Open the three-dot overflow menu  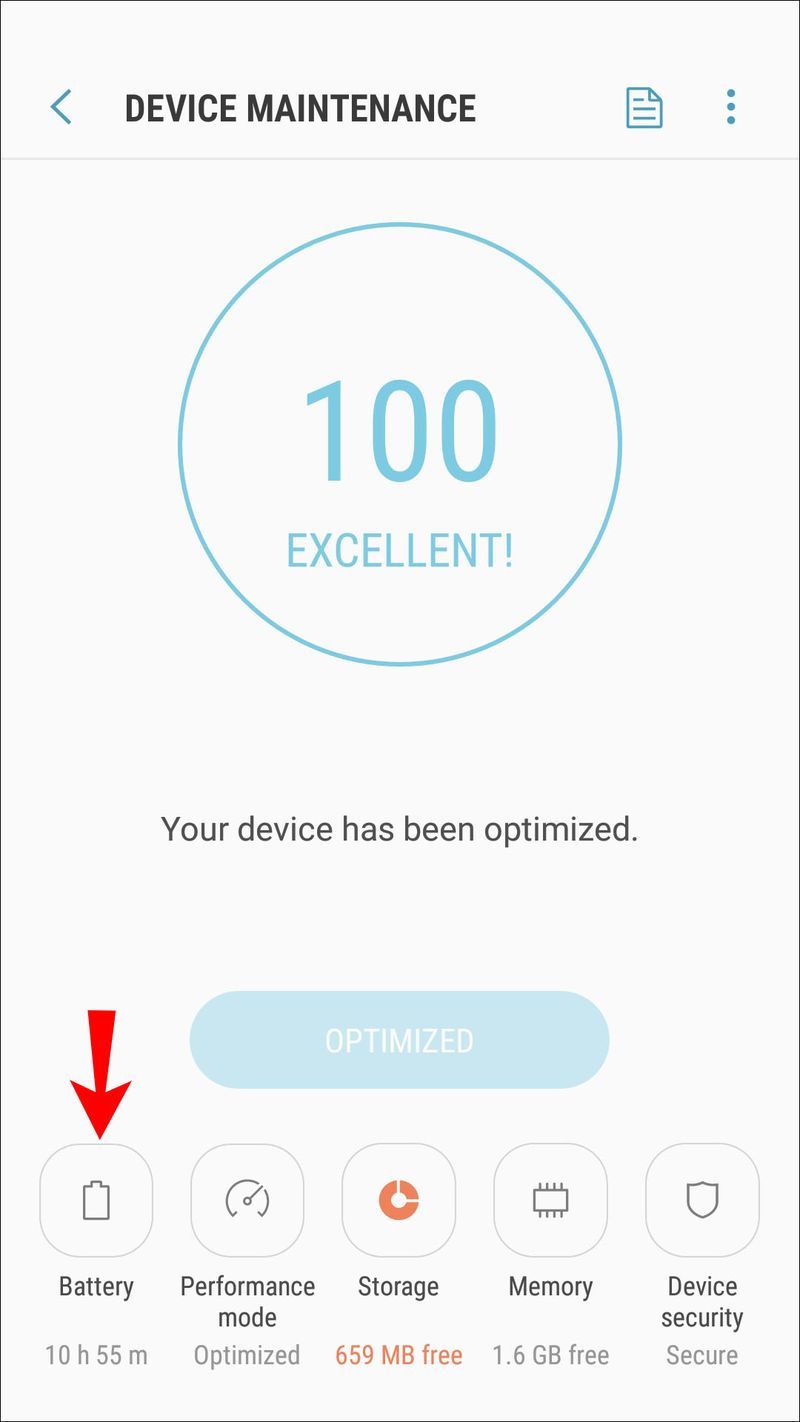[731, 107]
